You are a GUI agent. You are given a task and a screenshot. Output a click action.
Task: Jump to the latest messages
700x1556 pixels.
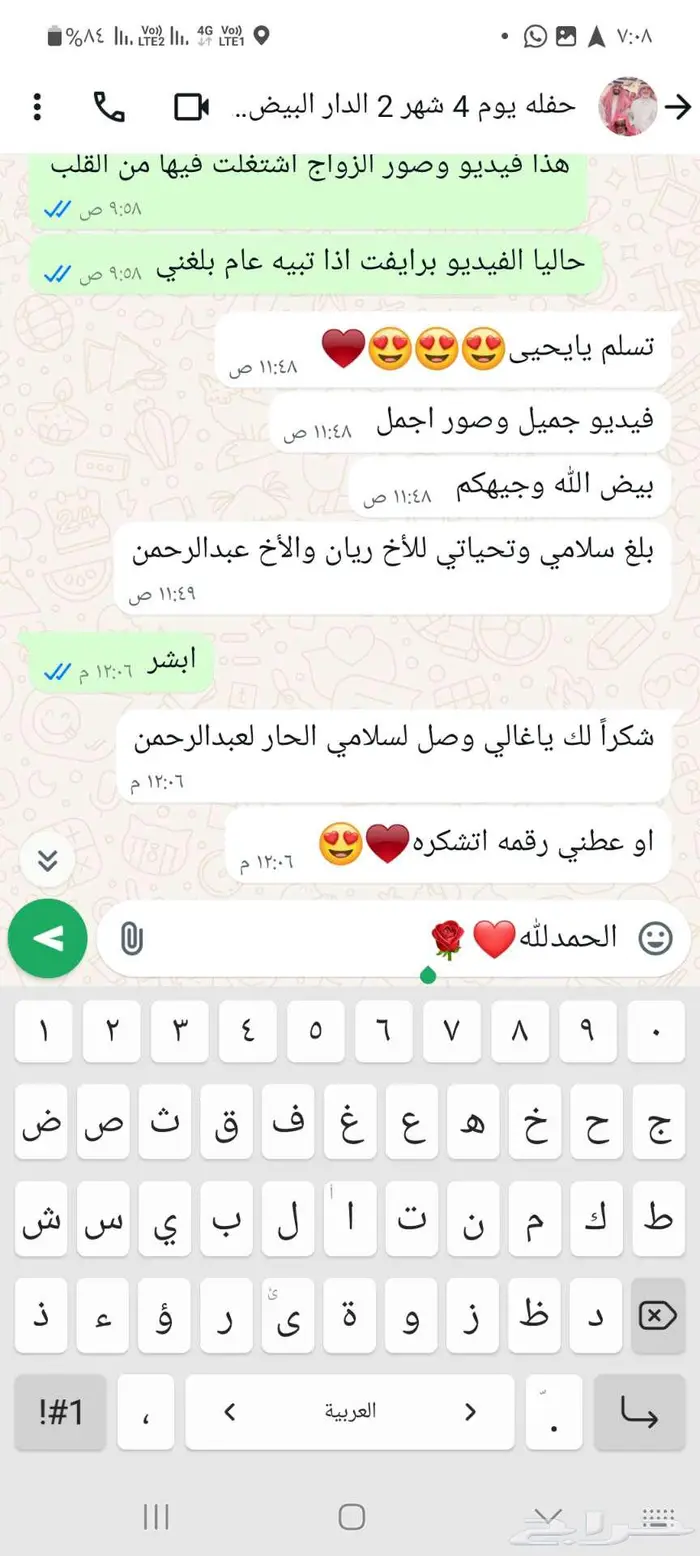coord(47,861)
